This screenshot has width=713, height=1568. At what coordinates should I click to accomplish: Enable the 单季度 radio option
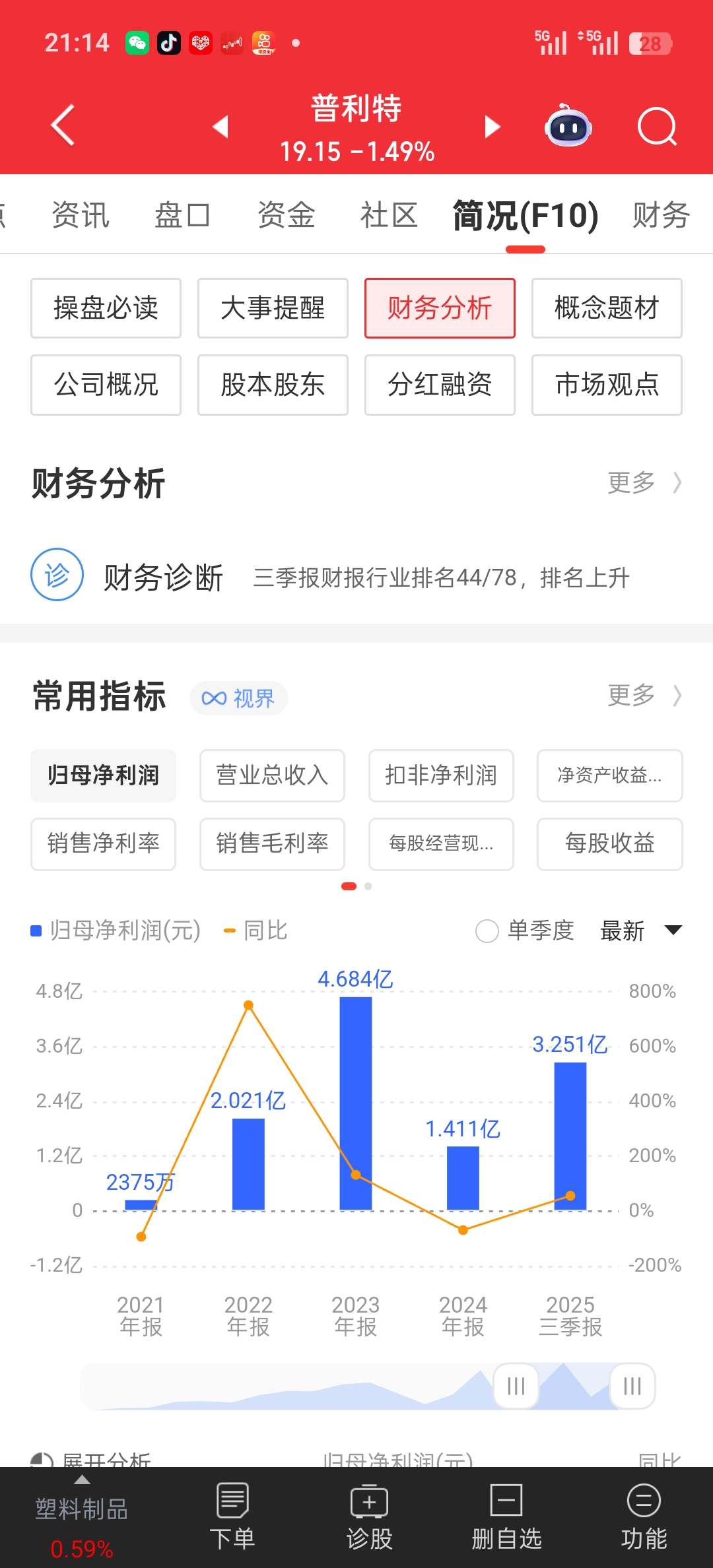487,931
